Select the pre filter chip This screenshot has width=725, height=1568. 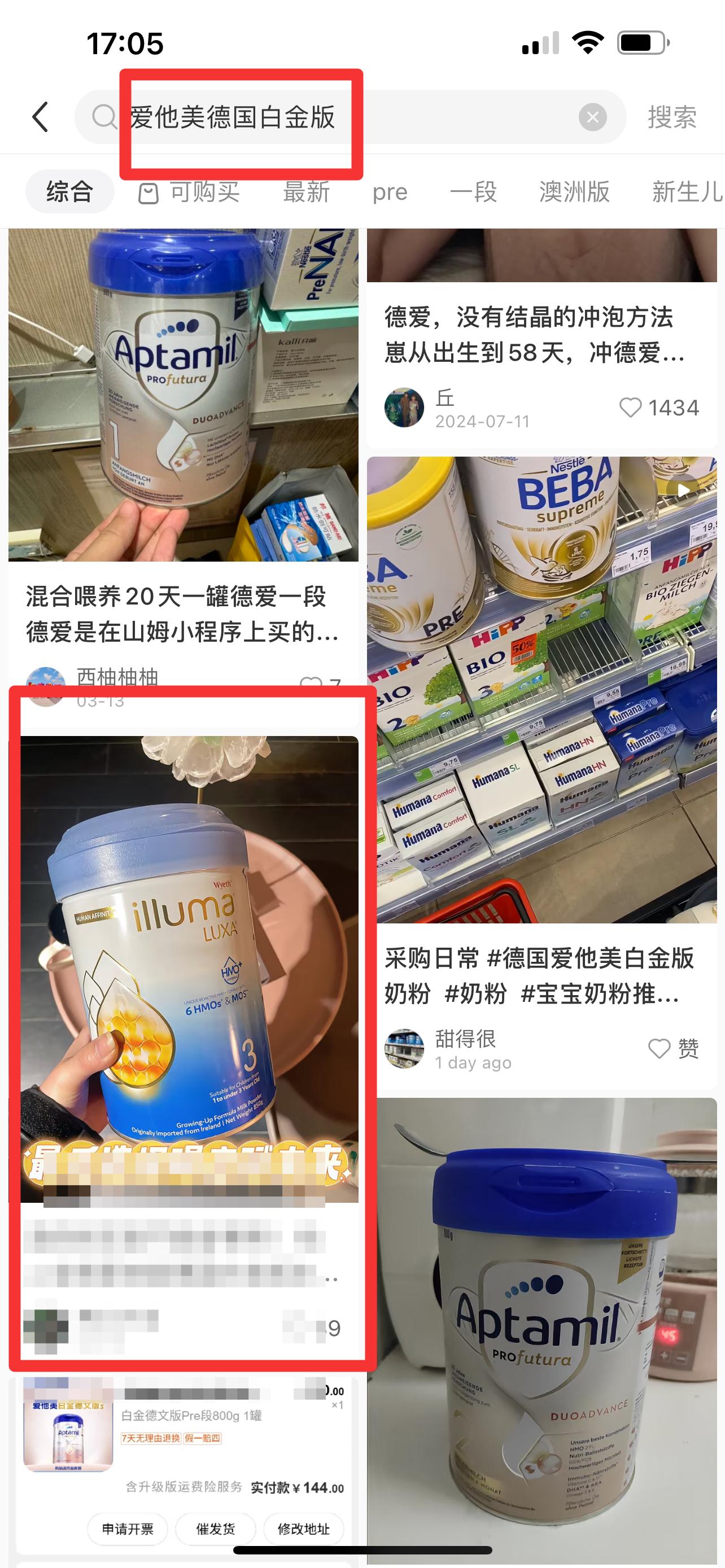(390, 192)
